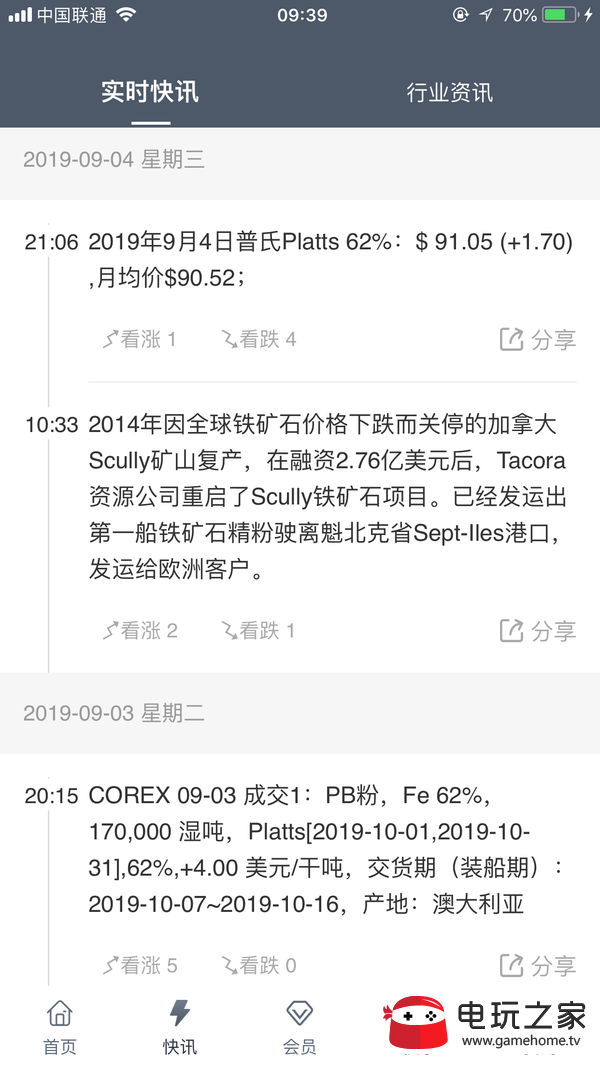The image size is (600, 1067).
Task: Vote 看涨 on the 21:06 Platts news
Action: click(139, 339)
